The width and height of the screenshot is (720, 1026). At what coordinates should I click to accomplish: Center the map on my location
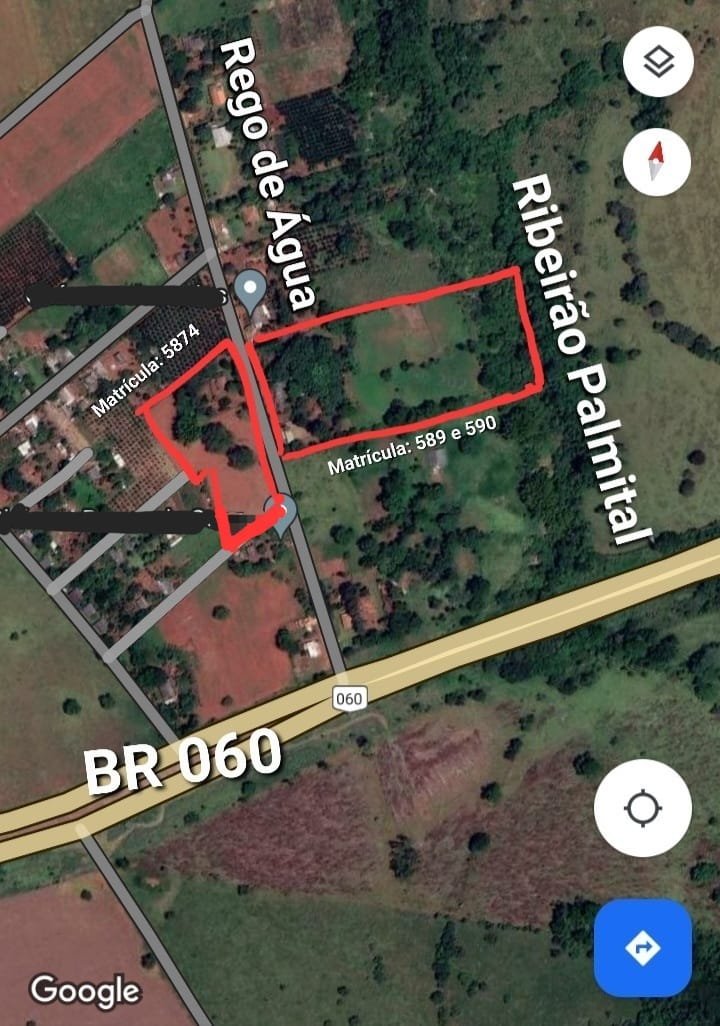pos(643,807)
